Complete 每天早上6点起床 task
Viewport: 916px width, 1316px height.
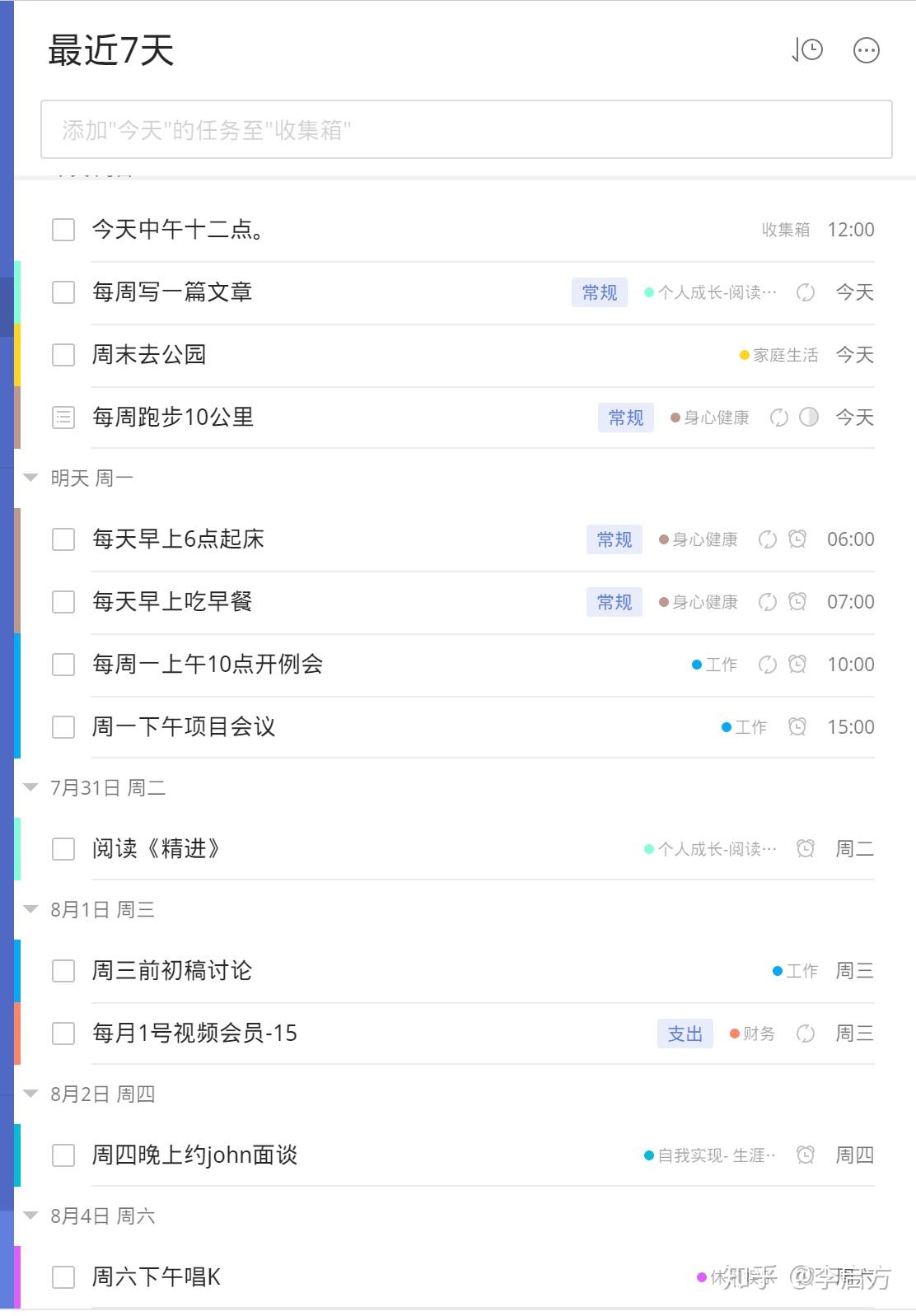(x=63, y=539)
